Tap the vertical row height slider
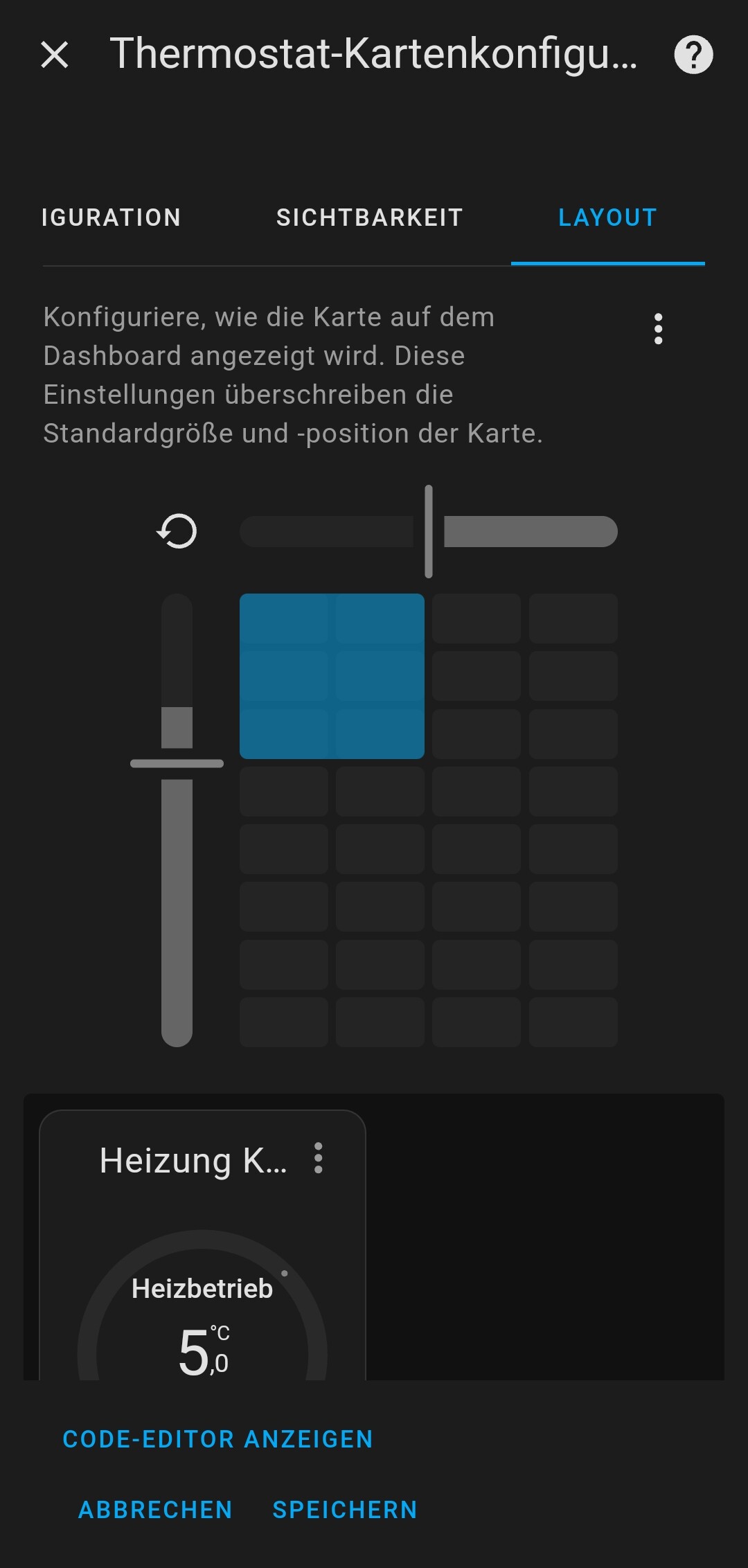Image resolution: width=748 pixels, height=1568 pixels. 177,820
